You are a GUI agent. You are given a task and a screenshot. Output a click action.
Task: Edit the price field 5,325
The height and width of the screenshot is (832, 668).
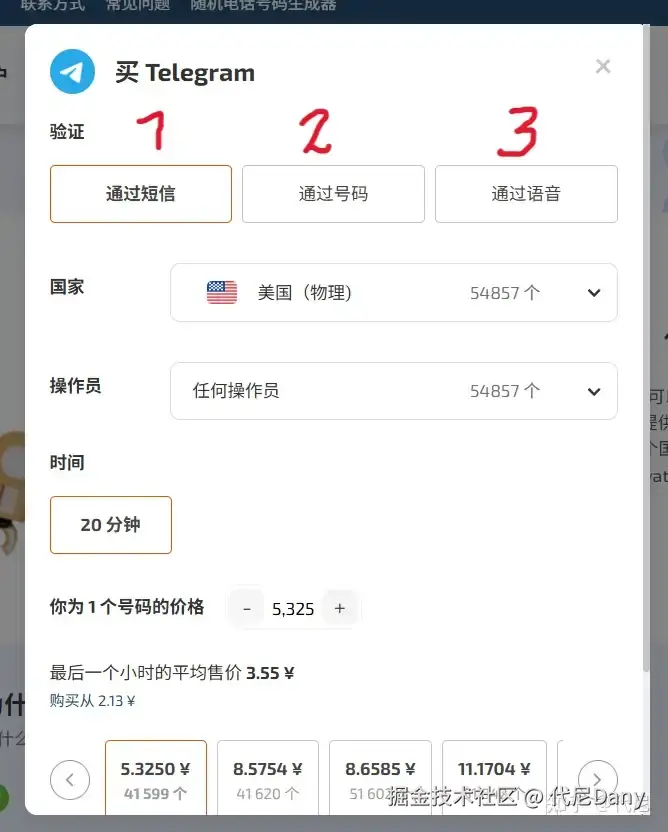click(x=293, y=608)
